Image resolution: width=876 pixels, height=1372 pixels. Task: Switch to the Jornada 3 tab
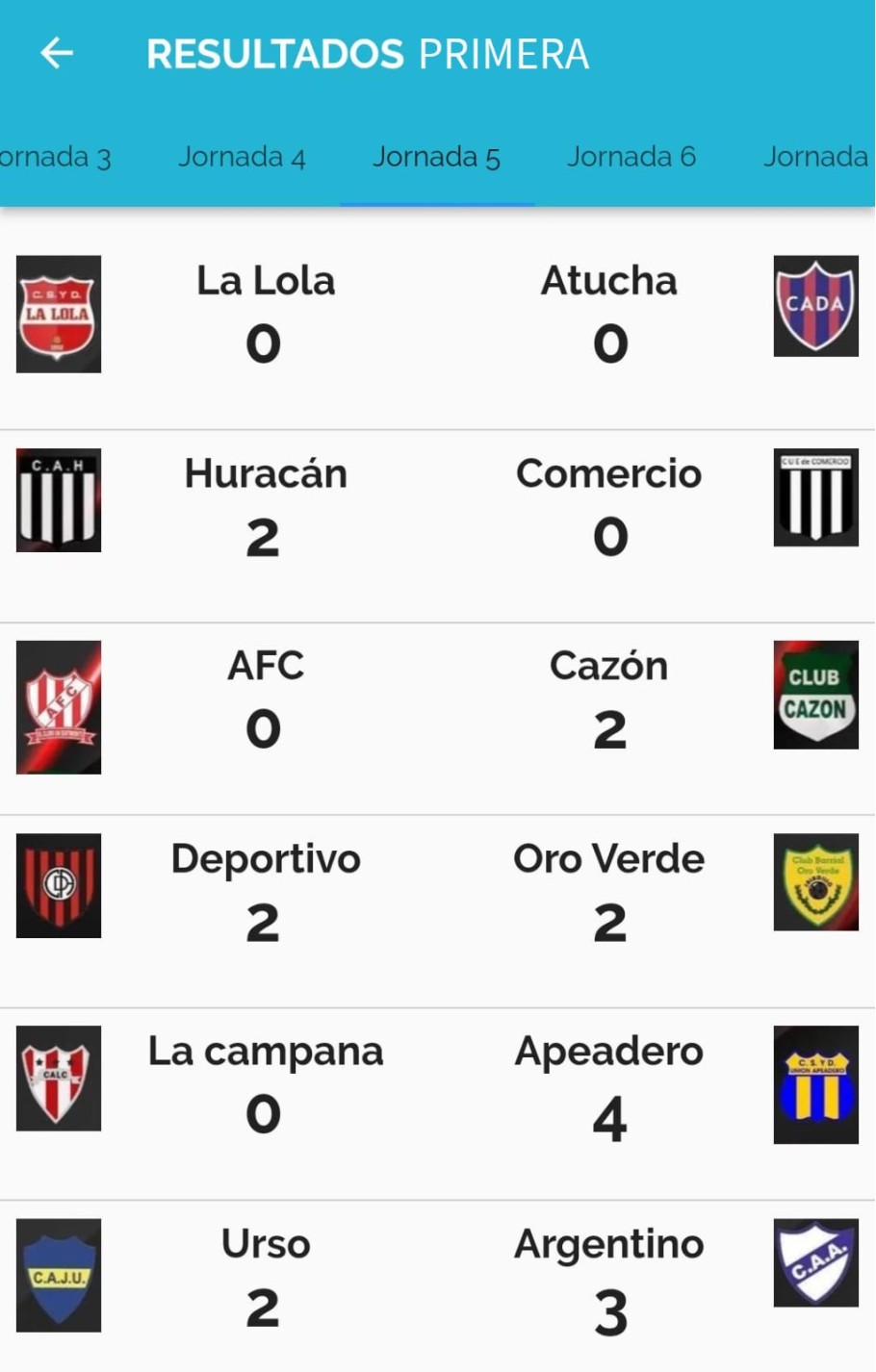pyautogui.click(x=56, y=157)
